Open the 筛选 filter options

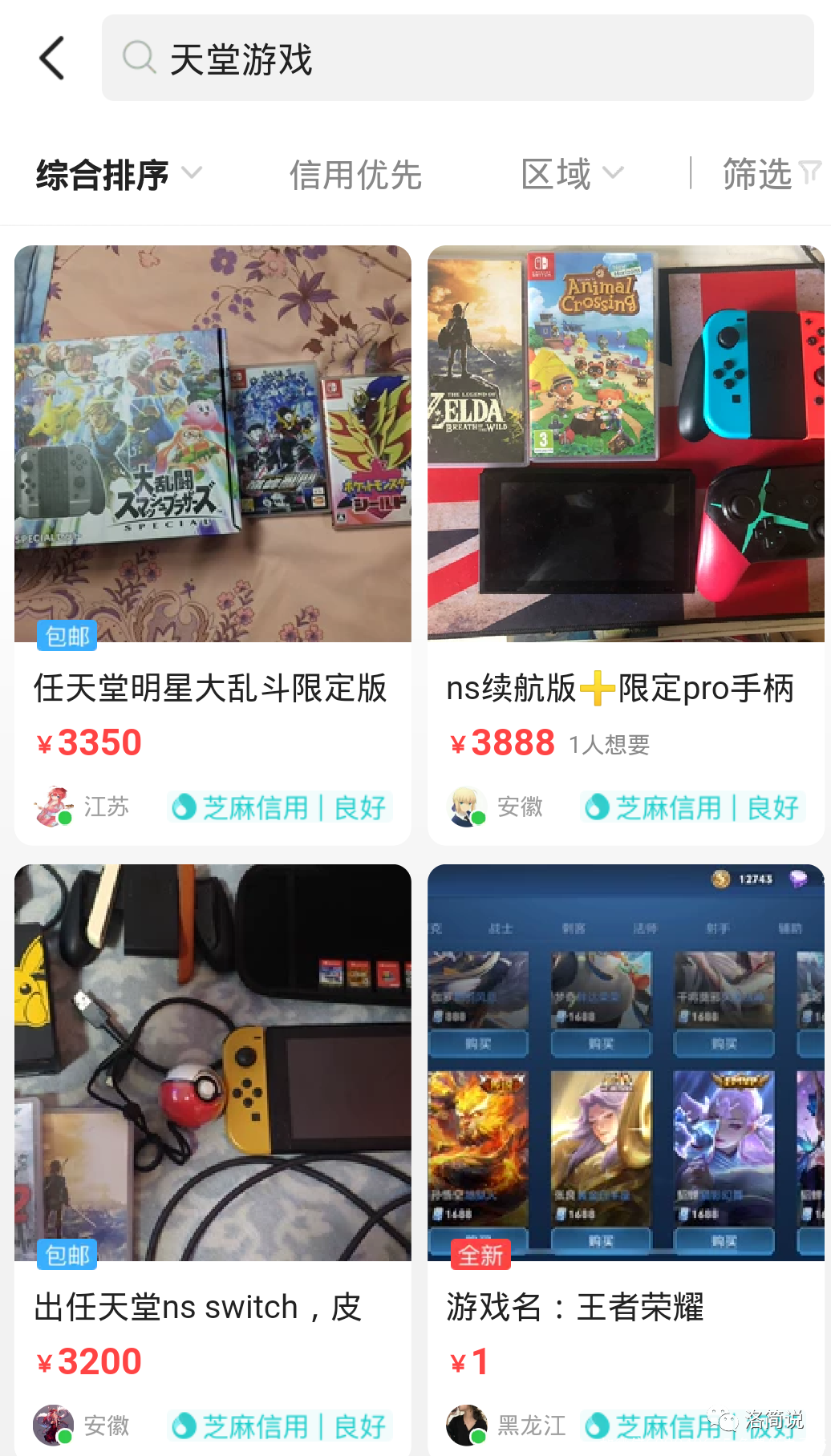click(x=770, y=175)
